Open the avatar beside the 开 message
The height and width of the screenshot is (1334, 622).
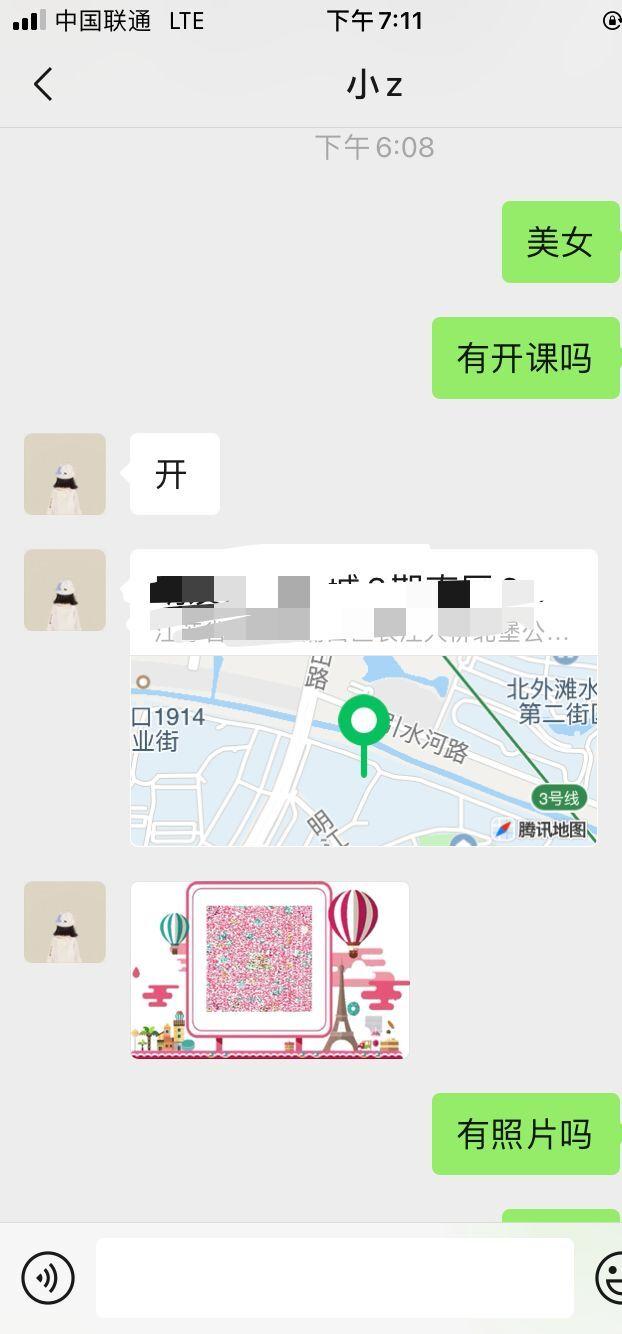click(65, 474)
